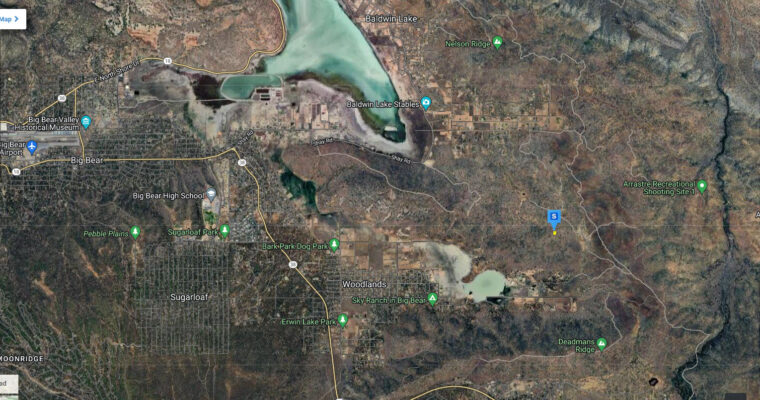Tap the Pebble Plains marker

[135, 232]
